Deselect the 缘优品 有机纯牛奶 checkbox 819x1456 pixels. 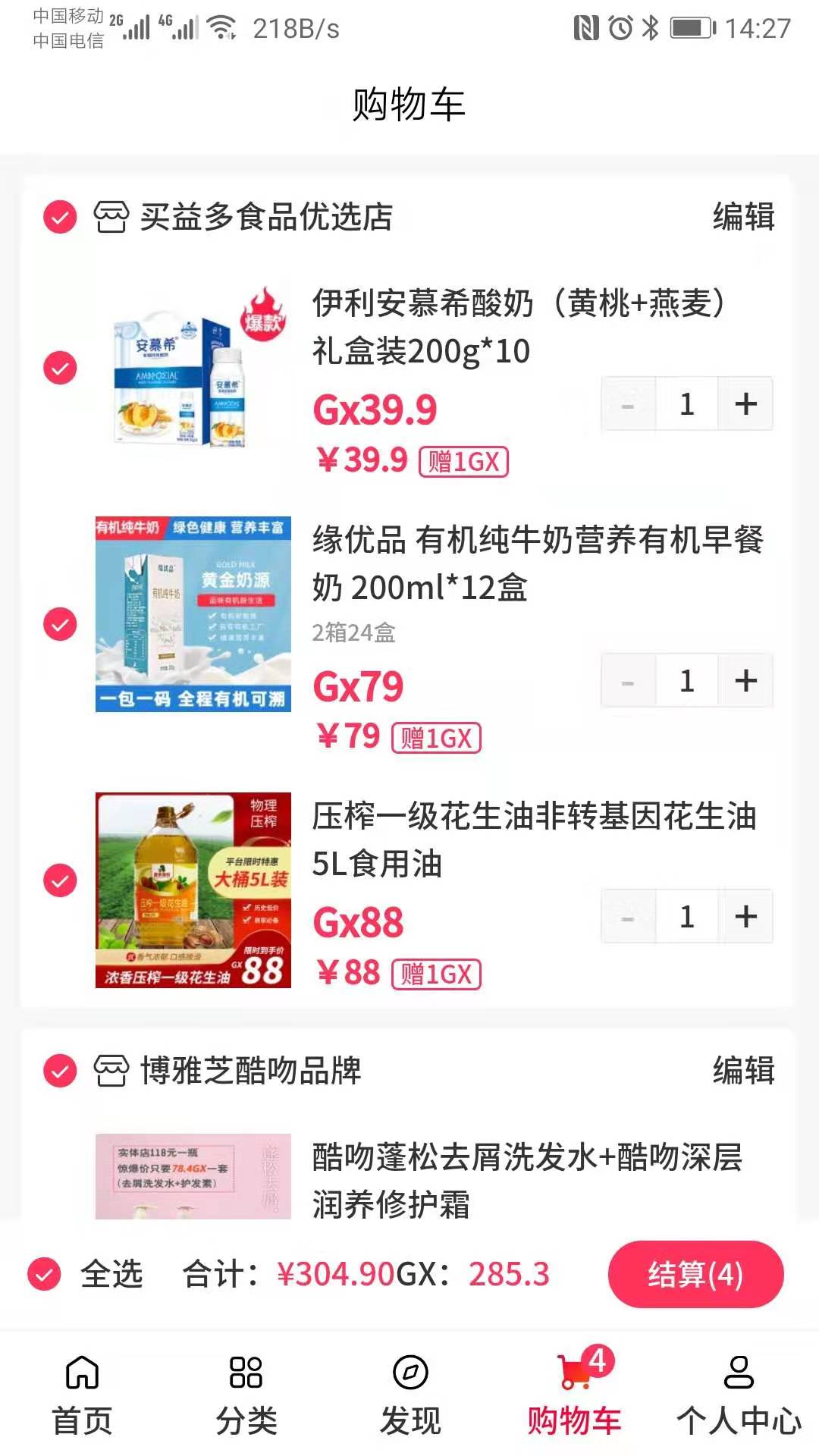click(60, 624)
